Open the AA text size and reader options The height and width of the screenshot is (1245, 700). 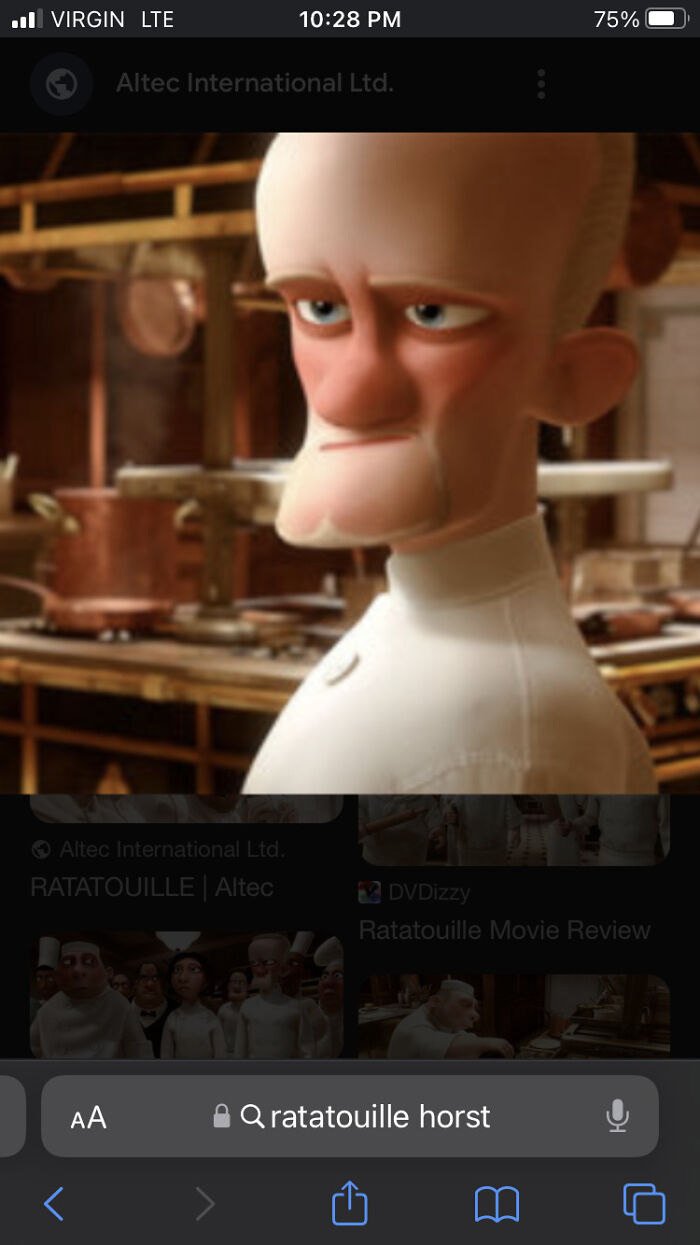[x=88, y=1117]
